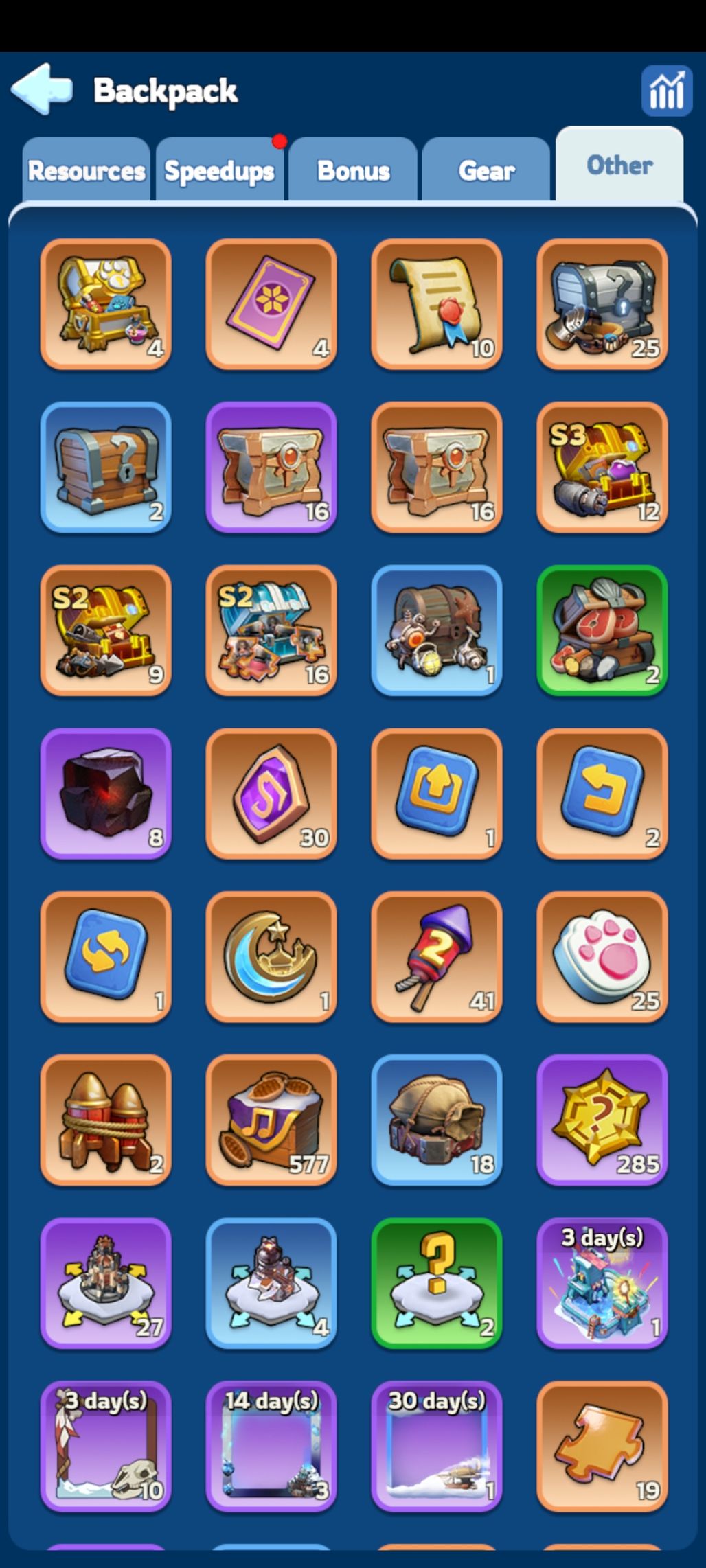Select the dark red ore item
Image resolution: width=706 pixels, height=1568 pixels.
click(106, 794)
